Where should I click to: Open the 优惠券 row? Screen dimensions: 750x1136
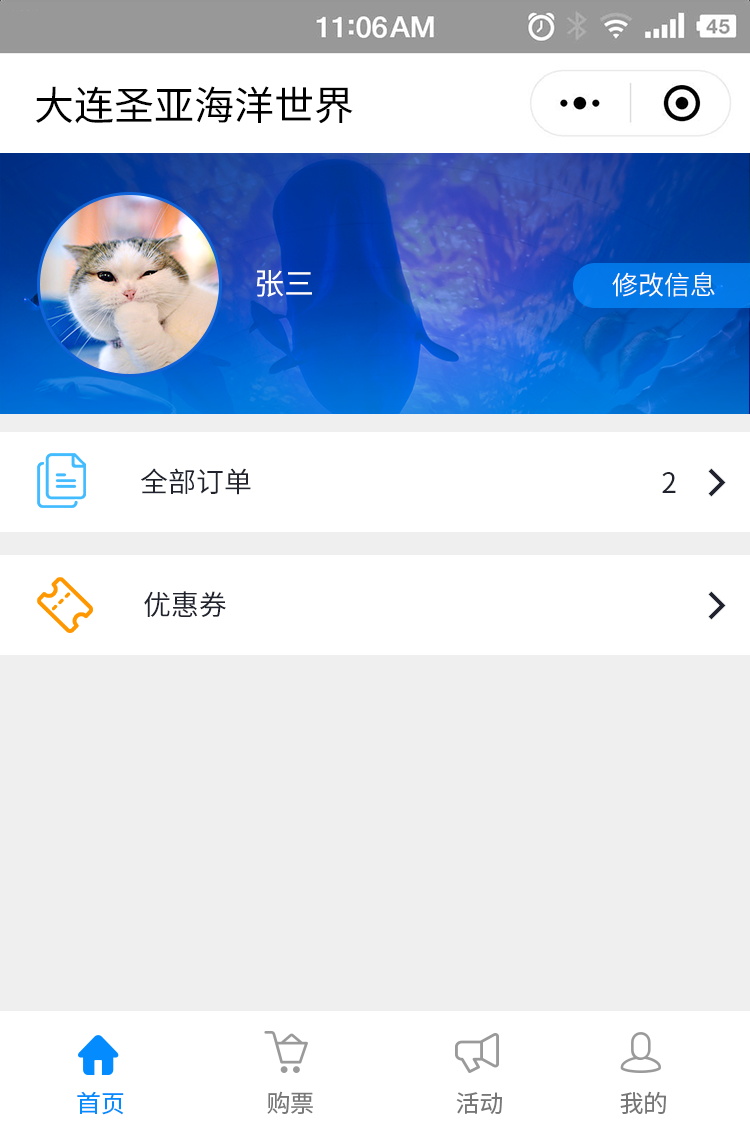coord(375,605)
